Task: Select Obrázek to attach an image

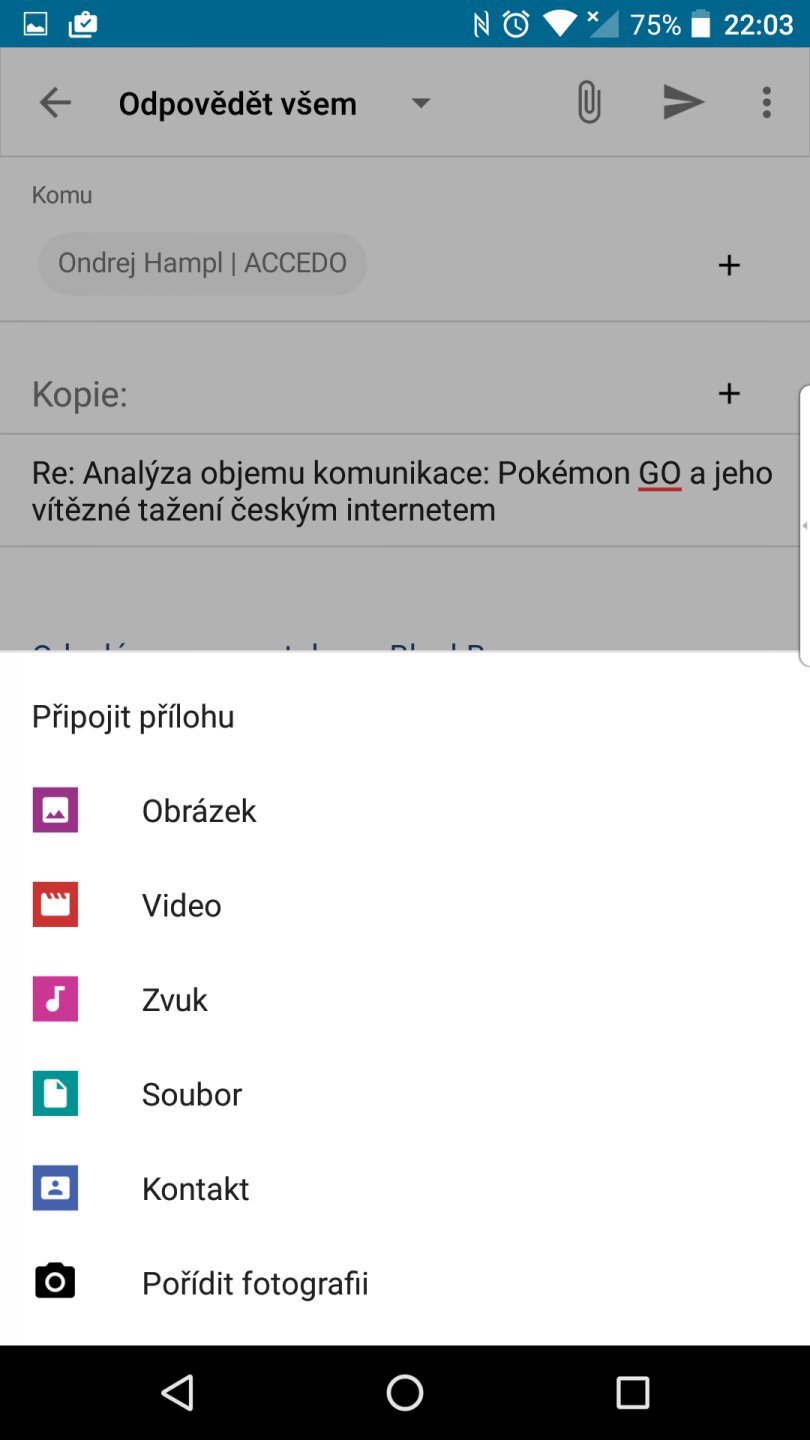Action: (198, 811)
